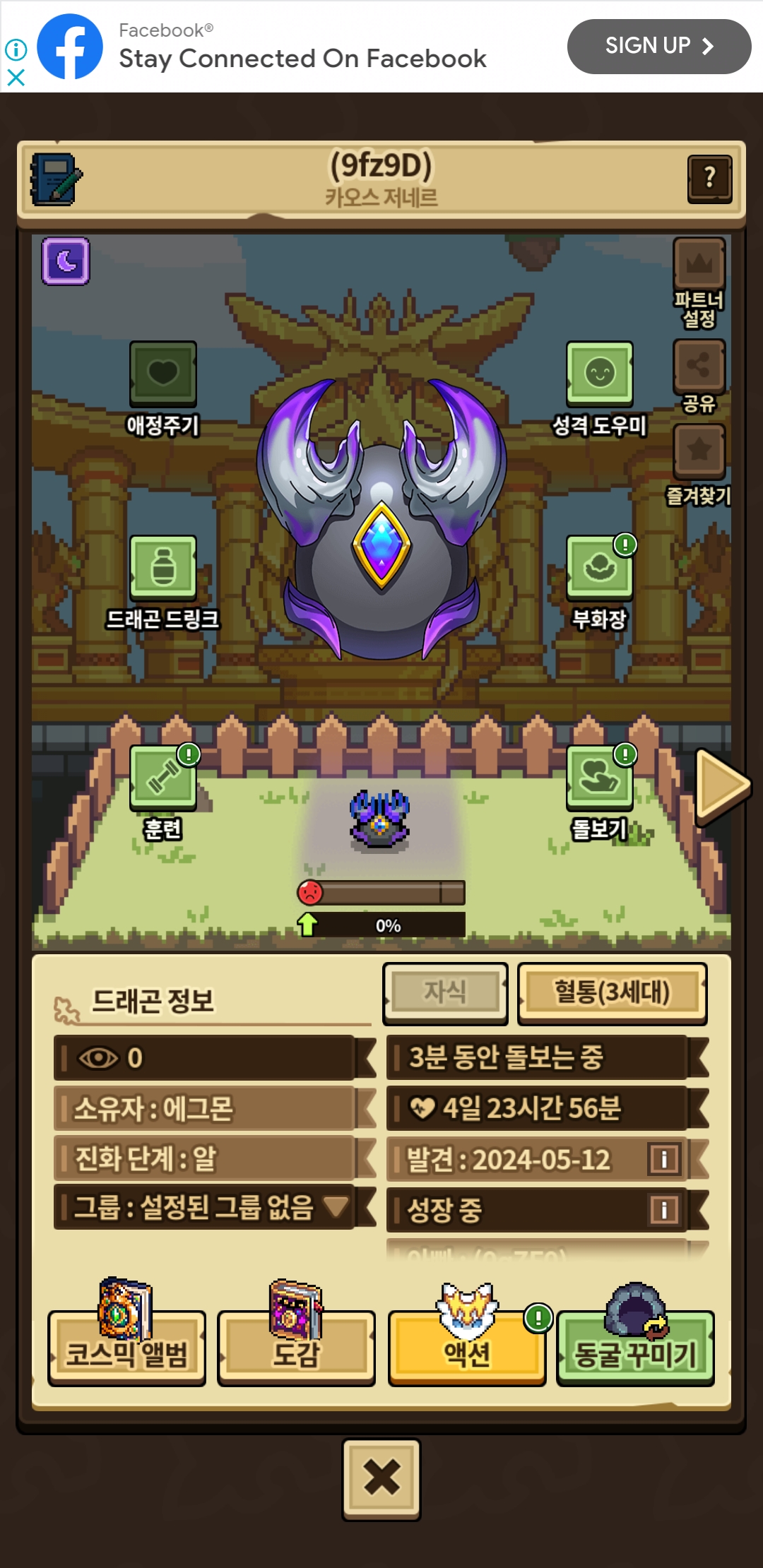This screenshot has width=763, height=1568.
Task: Open the 드래곤 드링크 button
Action: (163, 567)
